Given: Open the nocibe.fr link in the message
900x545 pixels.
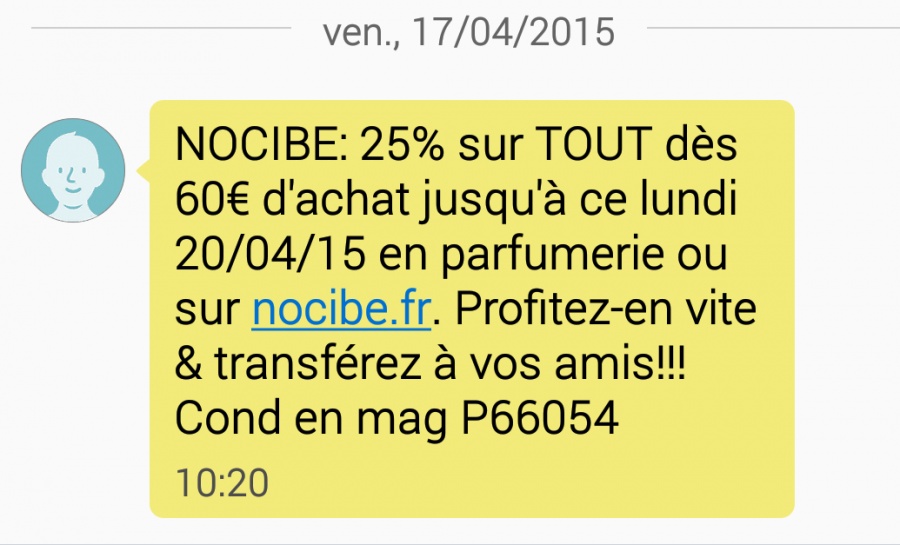Looking at the screenshot, I should coord(341,310).
